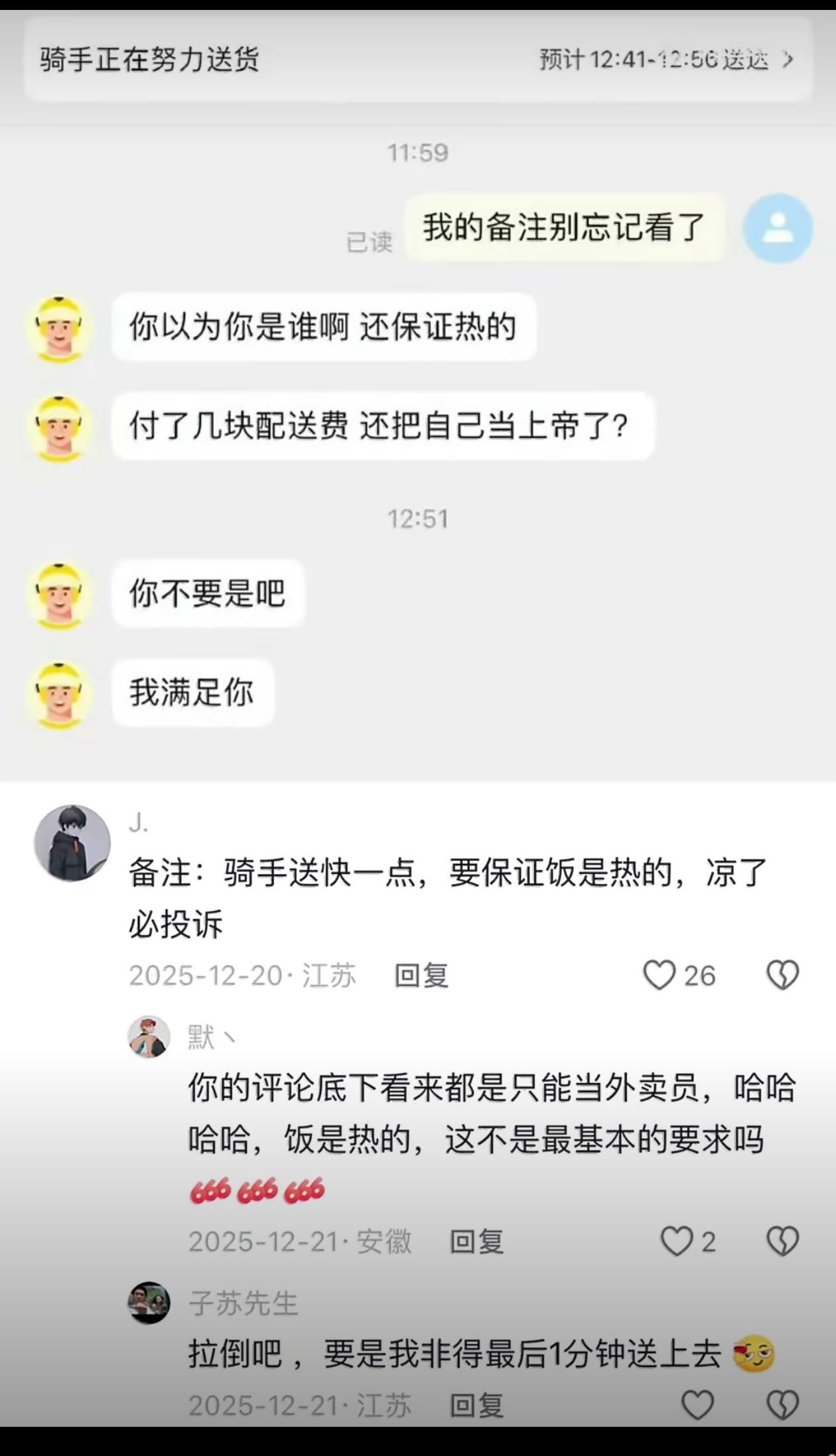Open 默丶's avatar in the comments
The image size is (836, 1456).
point(149,1037)
